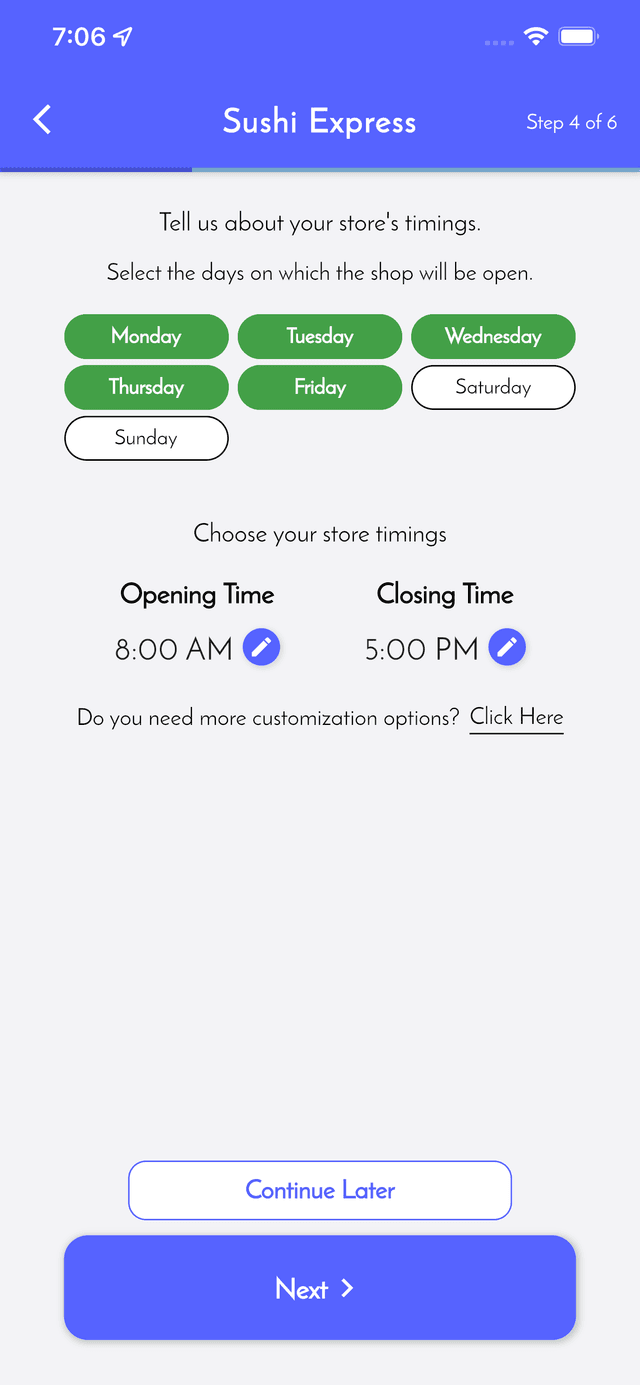The width and height of the screenshot is (640, 1385).
Task: Open the Click Here customization link
Action: [x=516, y=717]
